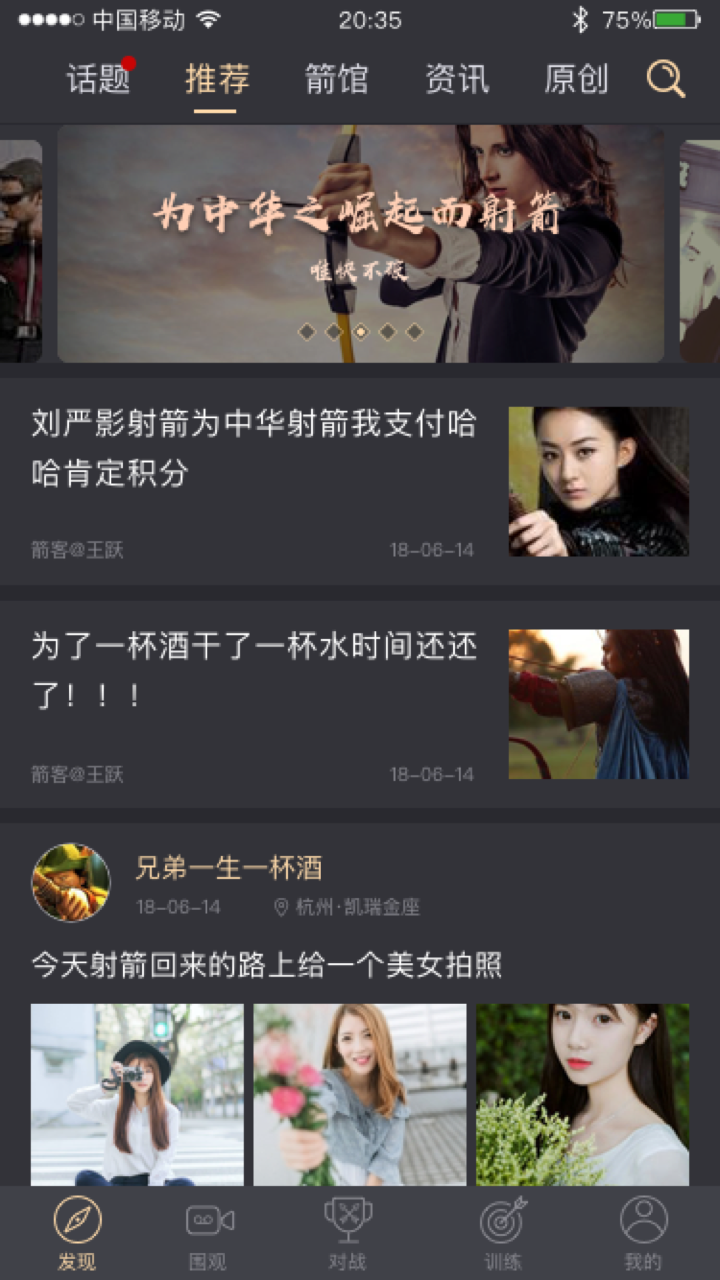Open the photo of girl holding camera
This screenshot has width=720, height=1280.
tap(137, 1094)
